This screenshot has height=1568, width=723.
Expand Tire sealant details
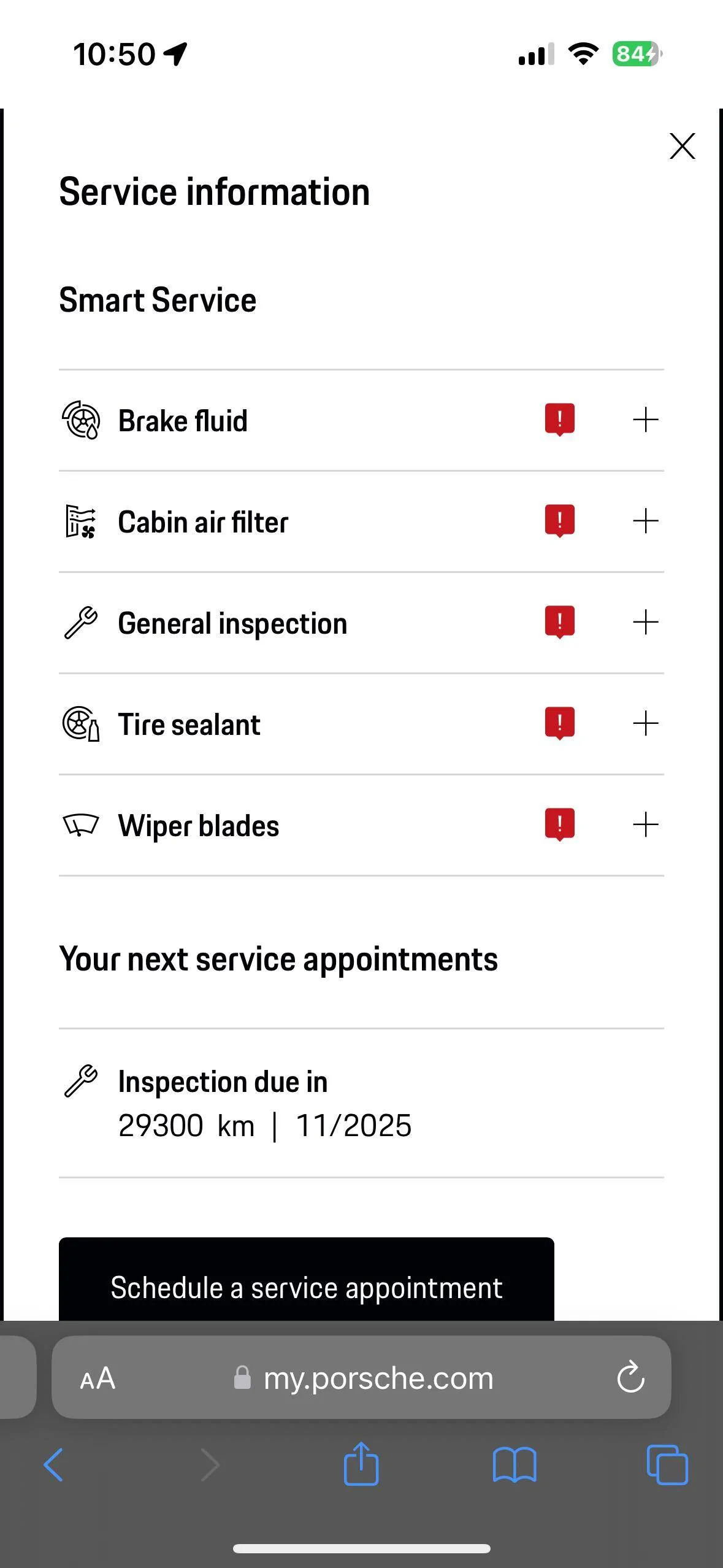tap(645, 724)
